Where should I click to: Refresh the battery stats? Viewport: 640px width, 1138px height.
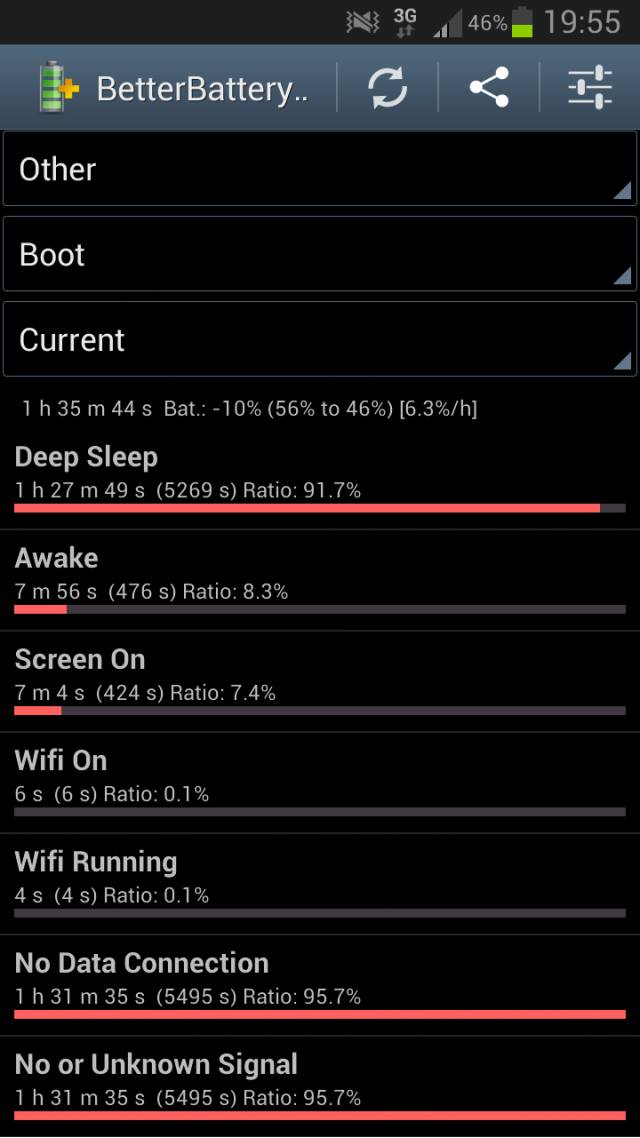tap(387, 88)
